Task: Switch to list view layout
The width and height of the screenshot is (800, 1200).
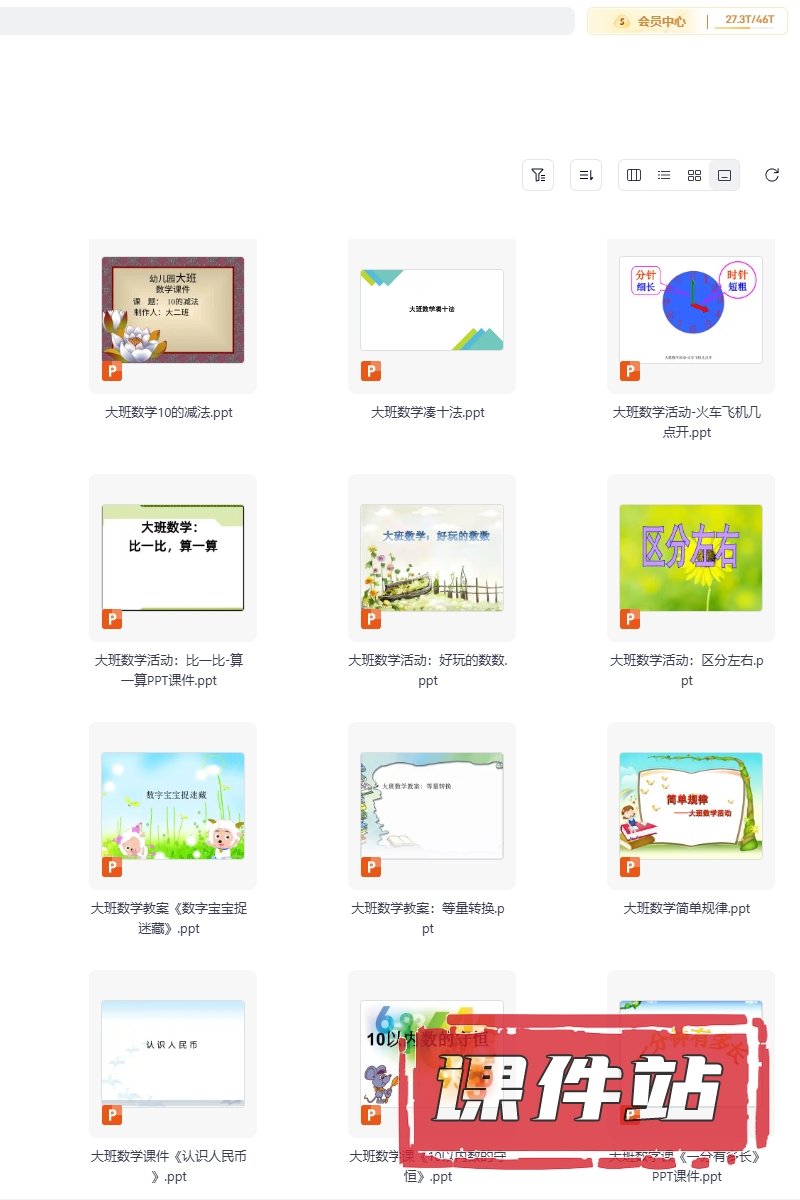Action: [664, 175]
